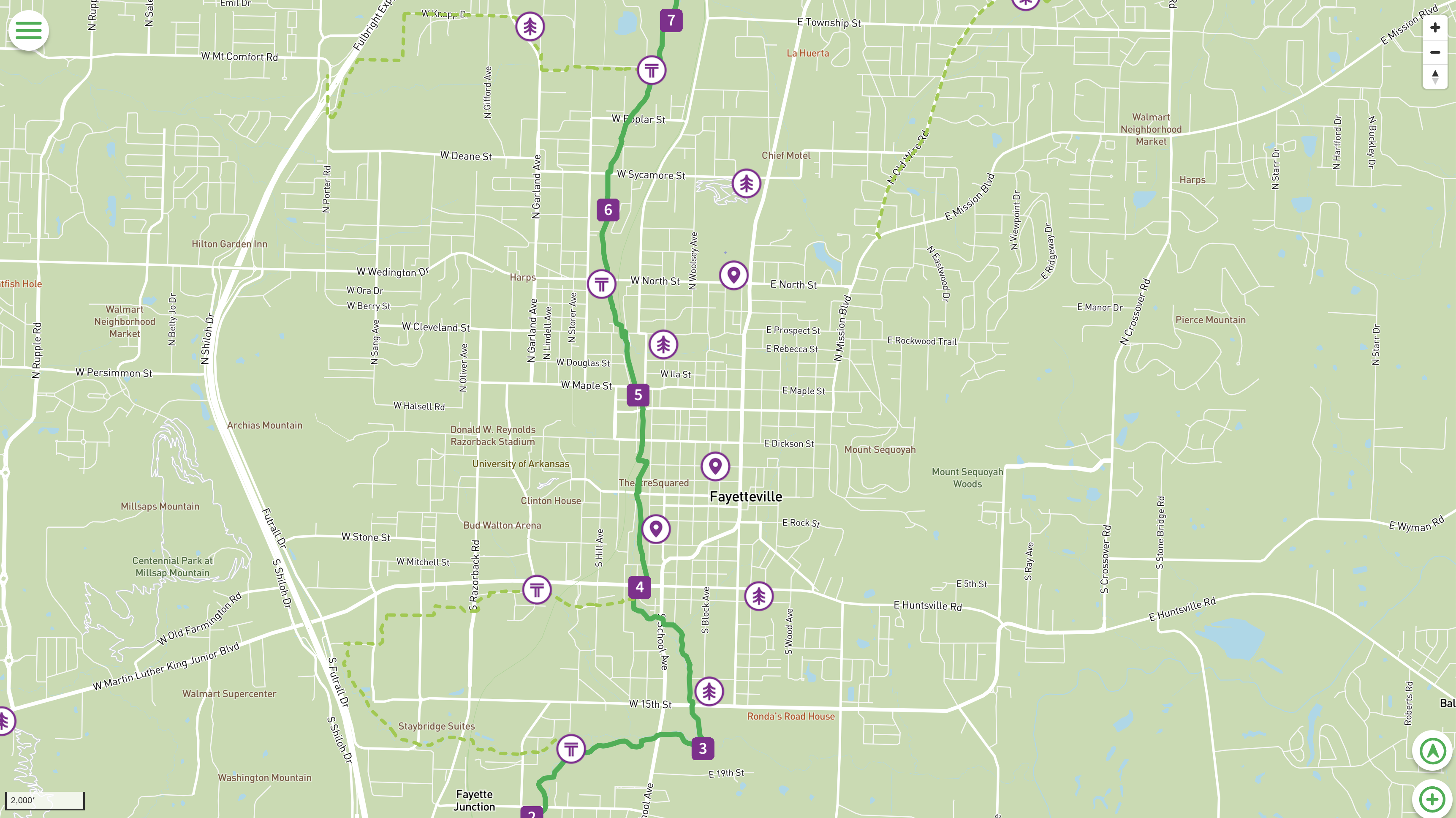Select mile marker 3 on the trail
The image size is (1456, 818).
click(x=703, y=748)
